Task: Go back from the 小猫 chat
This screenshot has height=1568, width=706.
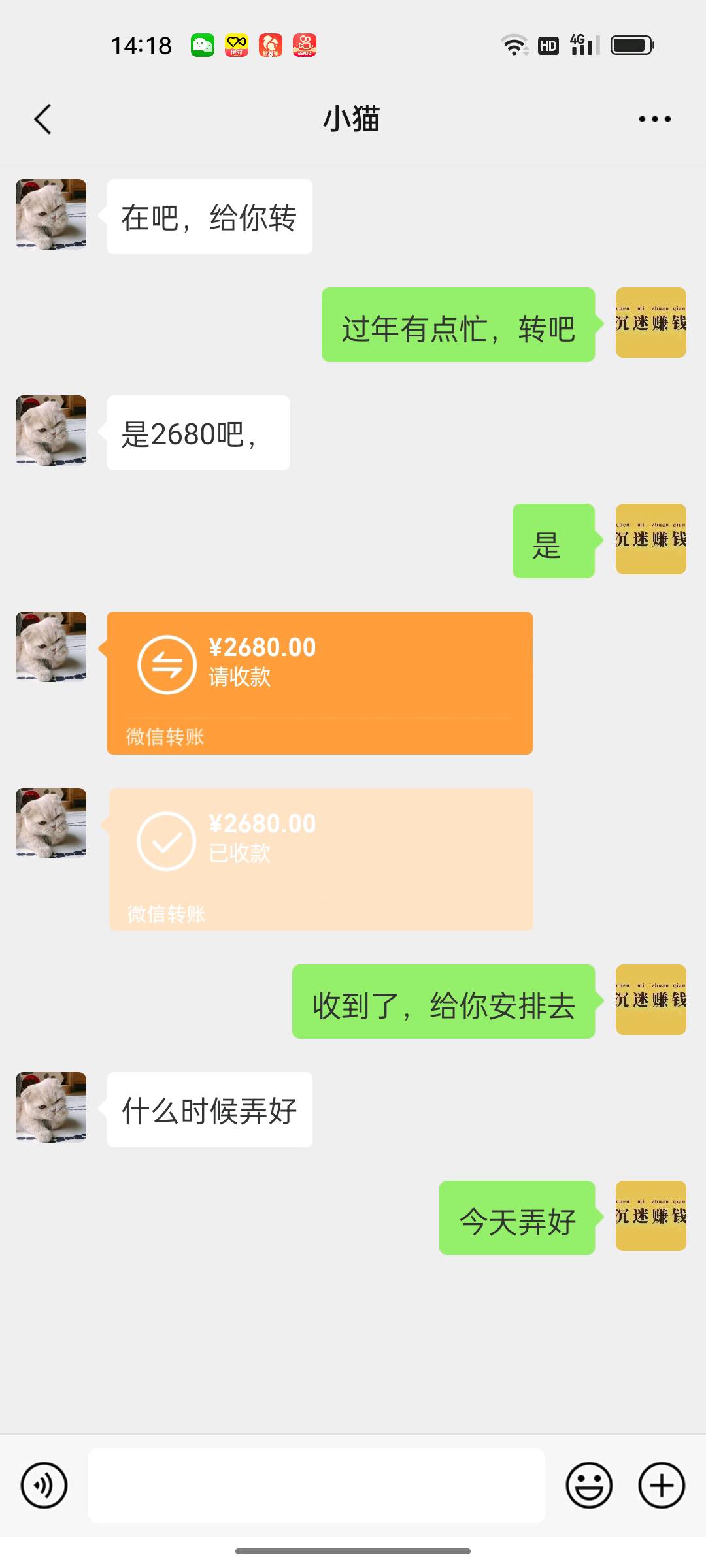Action: click(x=43, y=119)
